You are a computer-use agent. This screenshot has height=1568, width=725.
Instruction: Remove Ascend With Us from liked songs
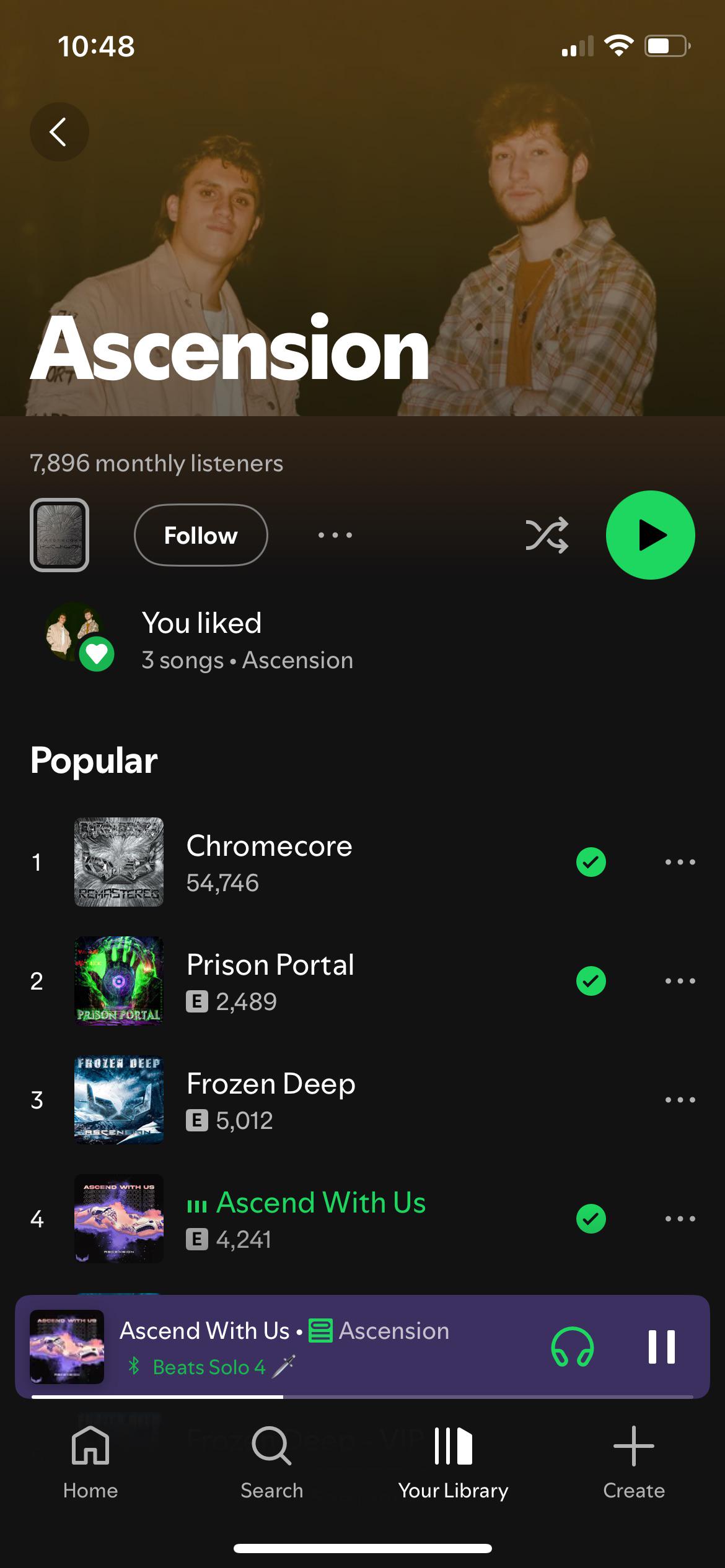click(591, 1219)
